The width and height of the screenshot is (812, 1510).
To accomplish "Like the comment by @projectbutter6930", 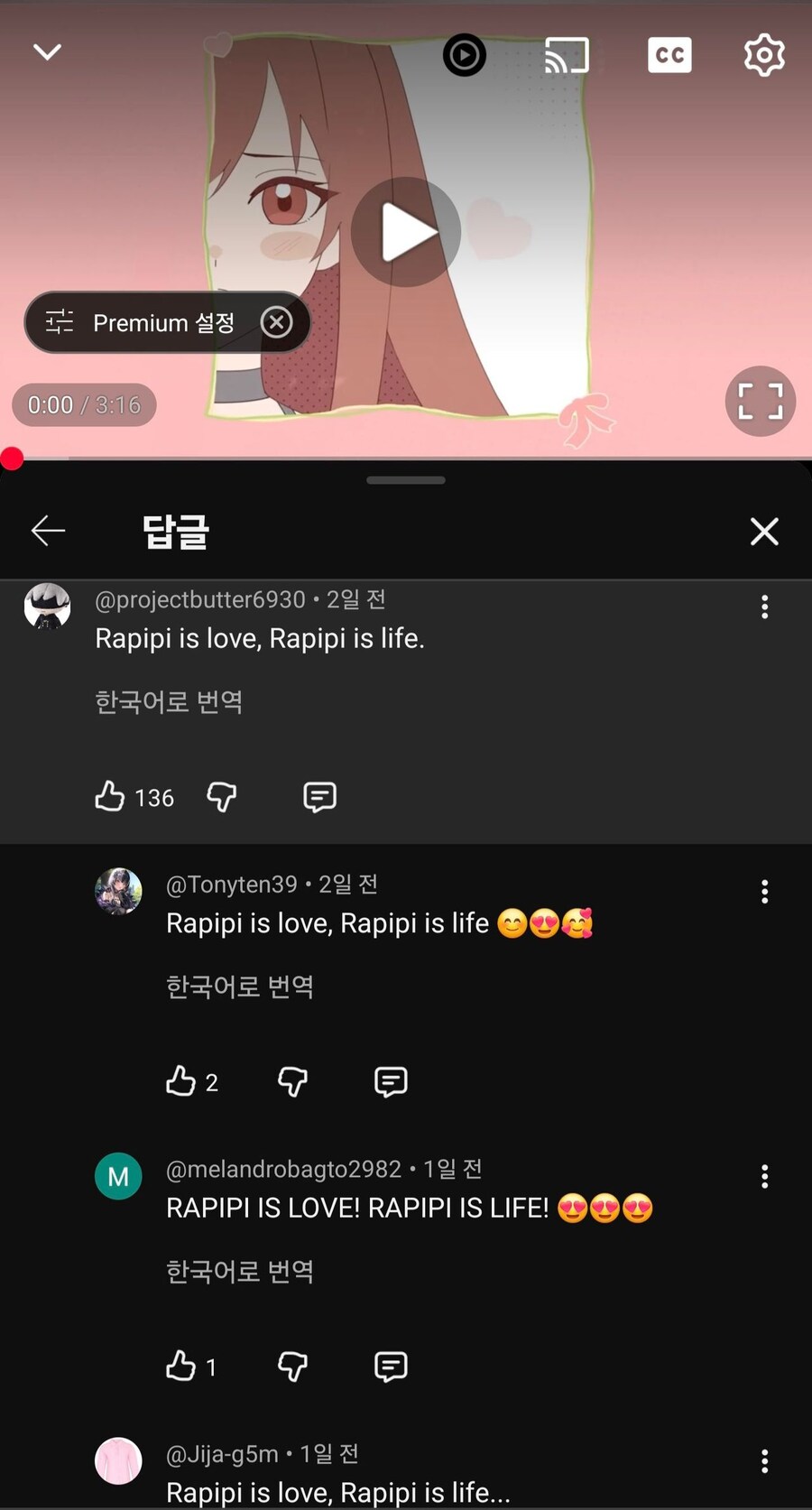I will 110,796.
